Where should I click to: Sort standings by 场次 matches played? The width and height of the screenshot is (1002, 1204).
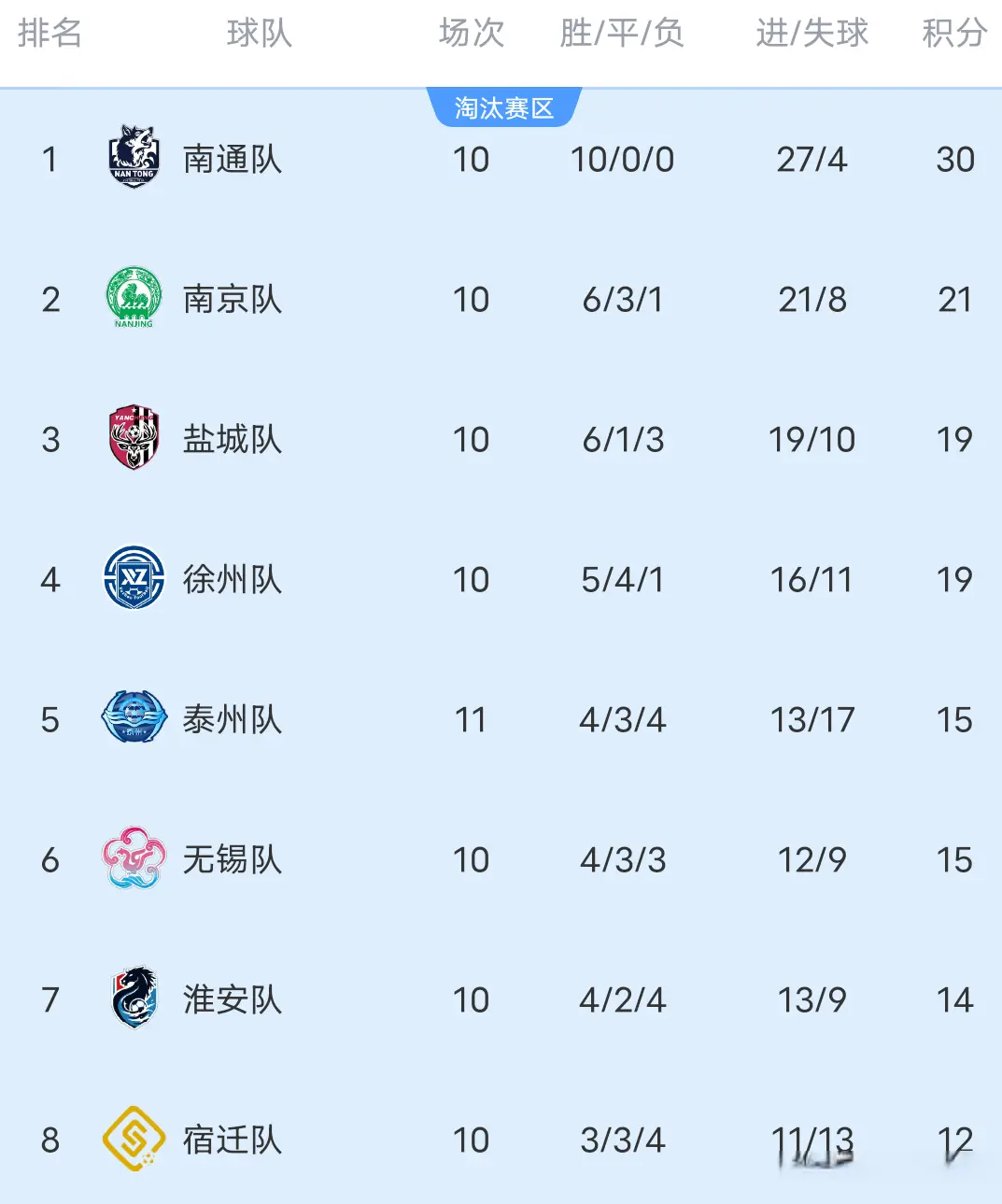coord(471,34)
